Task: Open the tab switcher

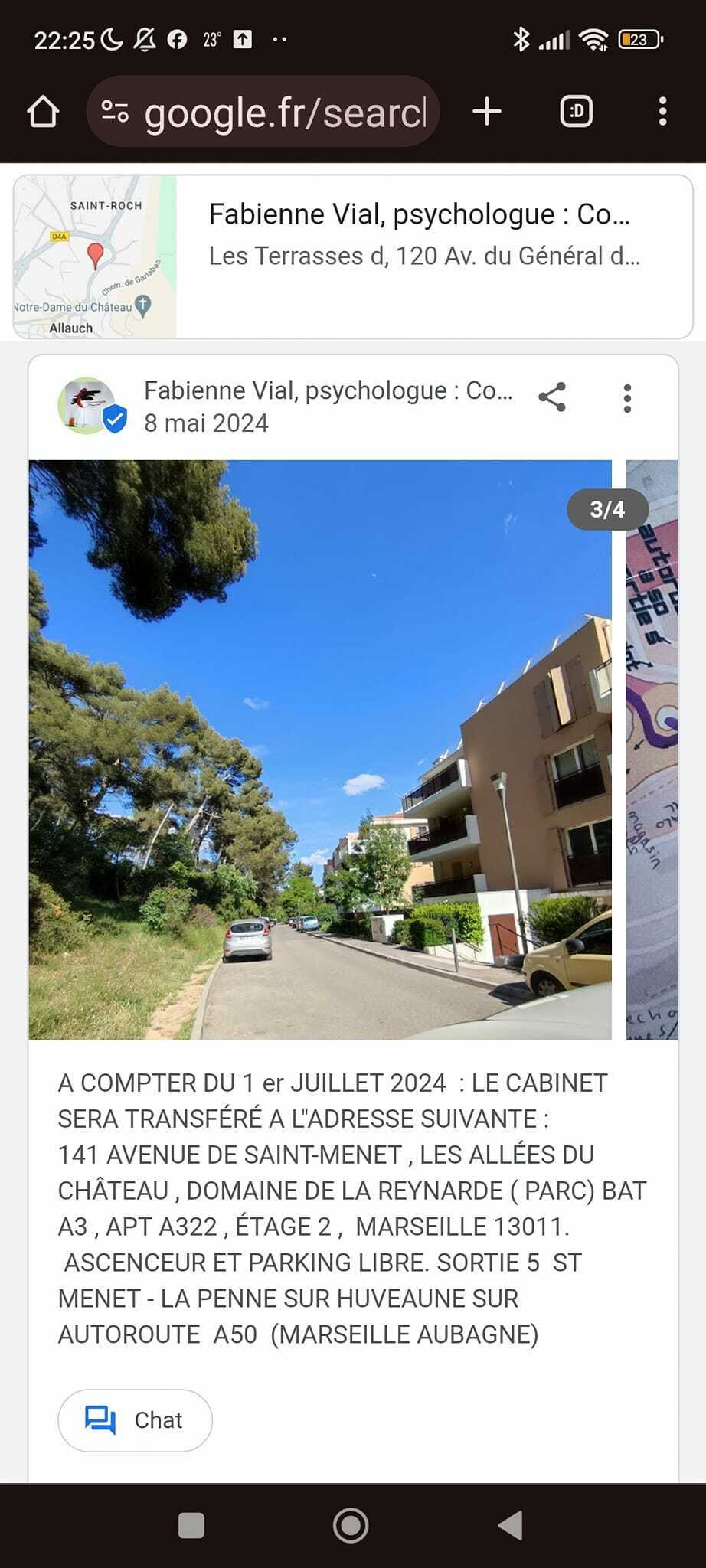Action: pos(577,112)
